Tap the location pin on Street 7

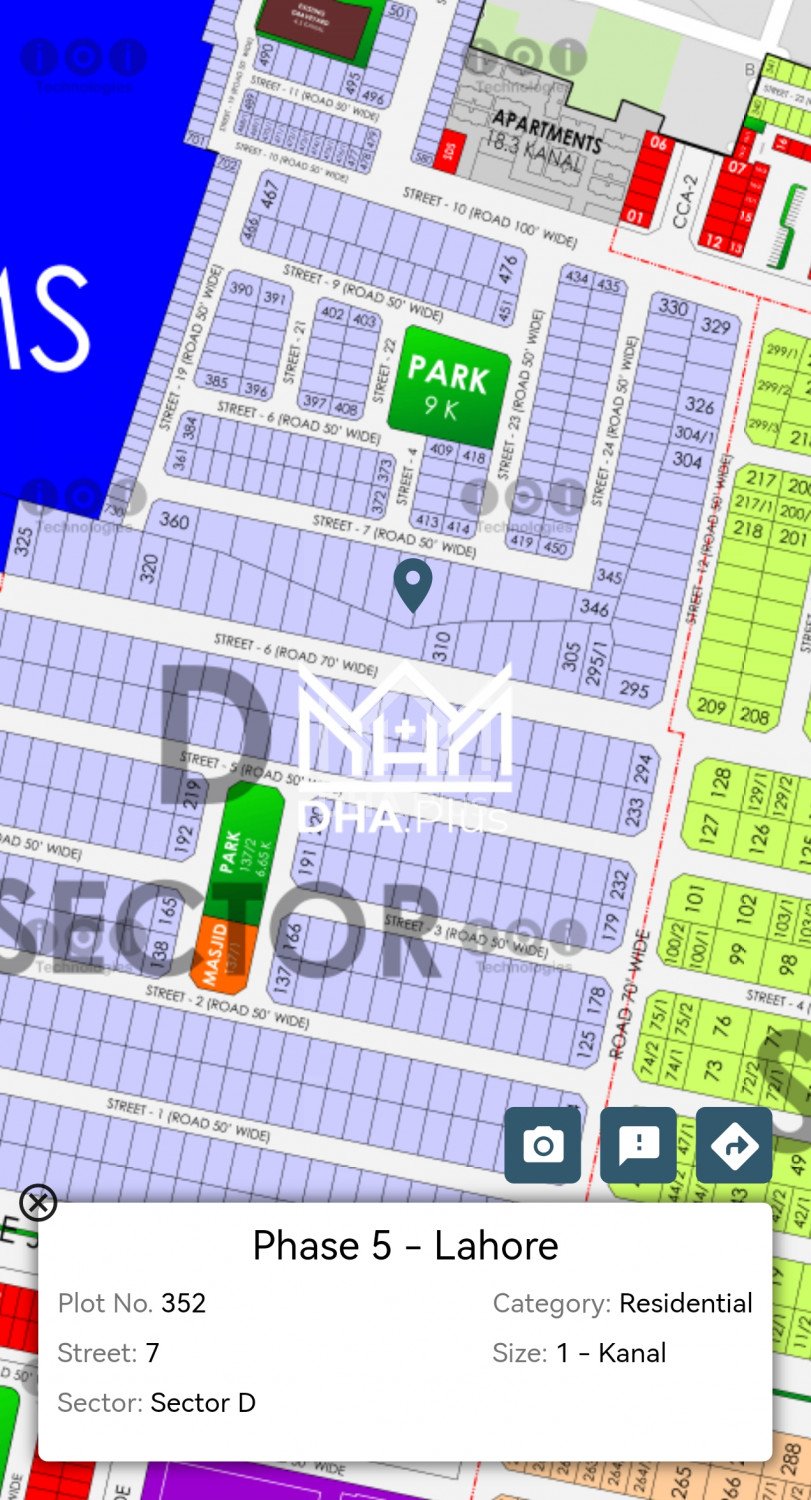point(413,583)
